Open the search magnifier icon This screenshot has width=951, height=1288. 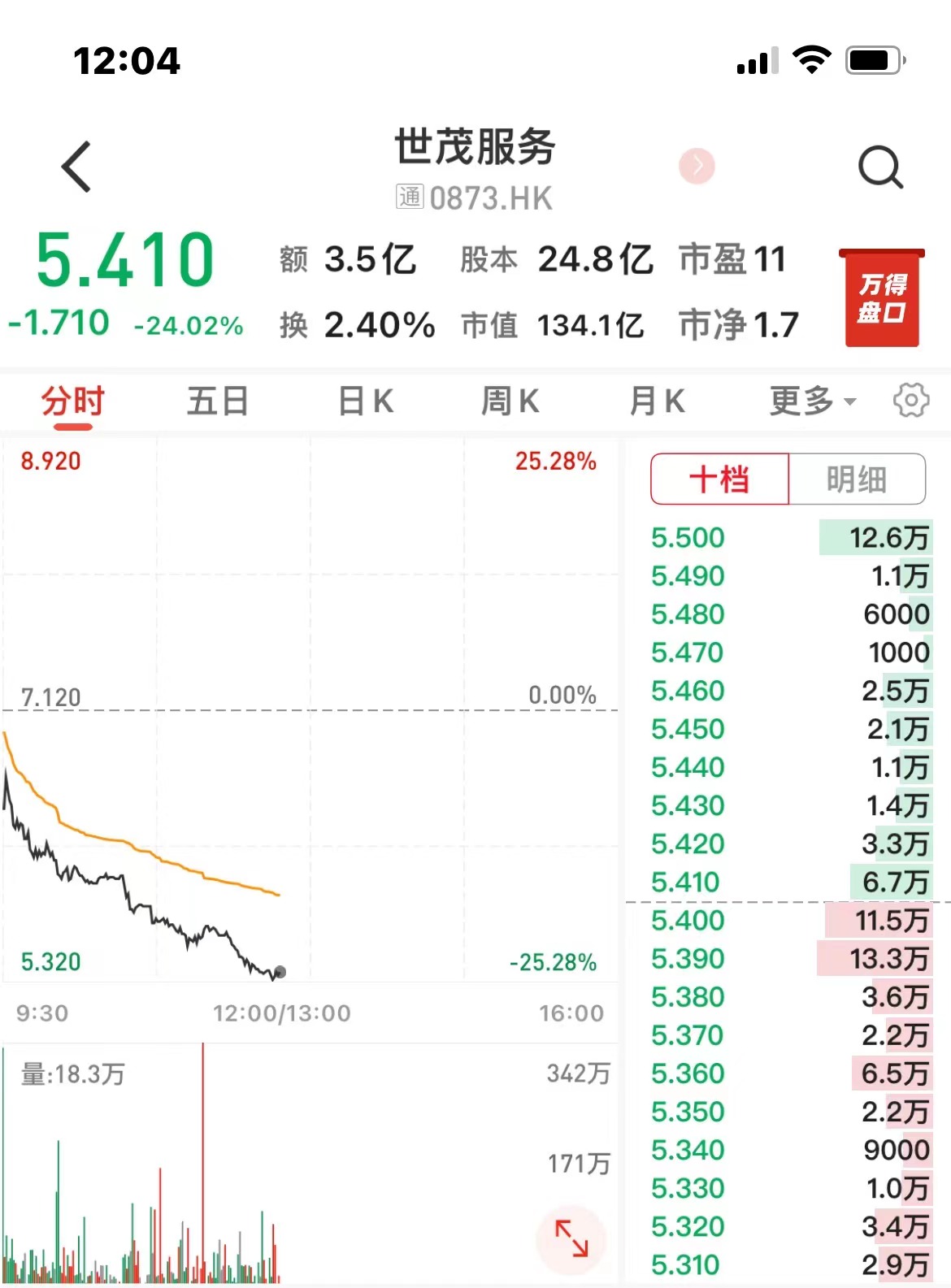(x=880, y=168)
